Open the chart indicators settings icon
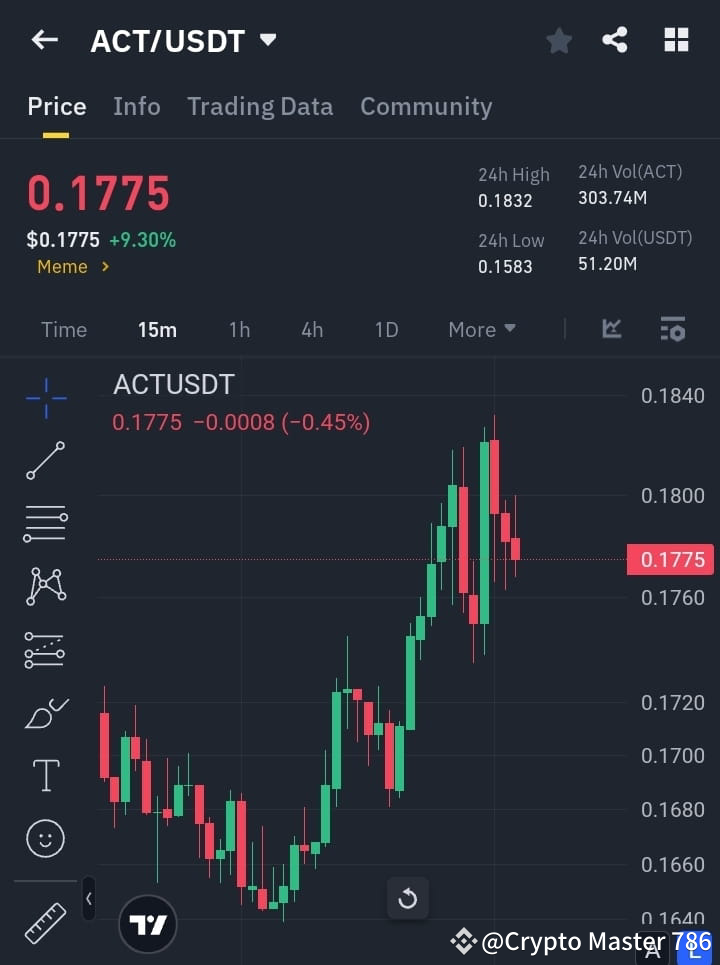Screen dimensions: 720x965 pos(672,329)
